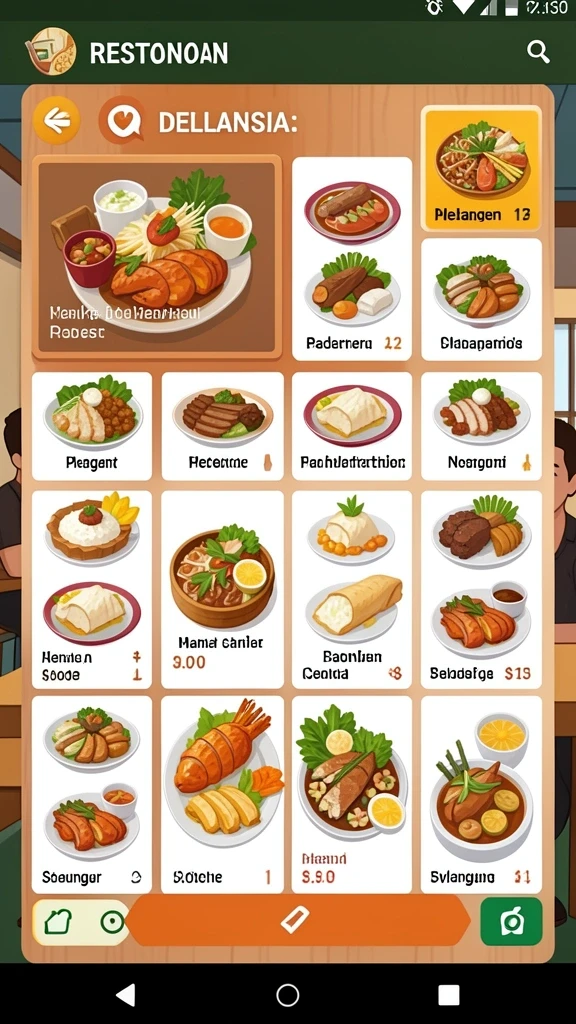
Task: Open the green camera button
Action: (511, 921)
